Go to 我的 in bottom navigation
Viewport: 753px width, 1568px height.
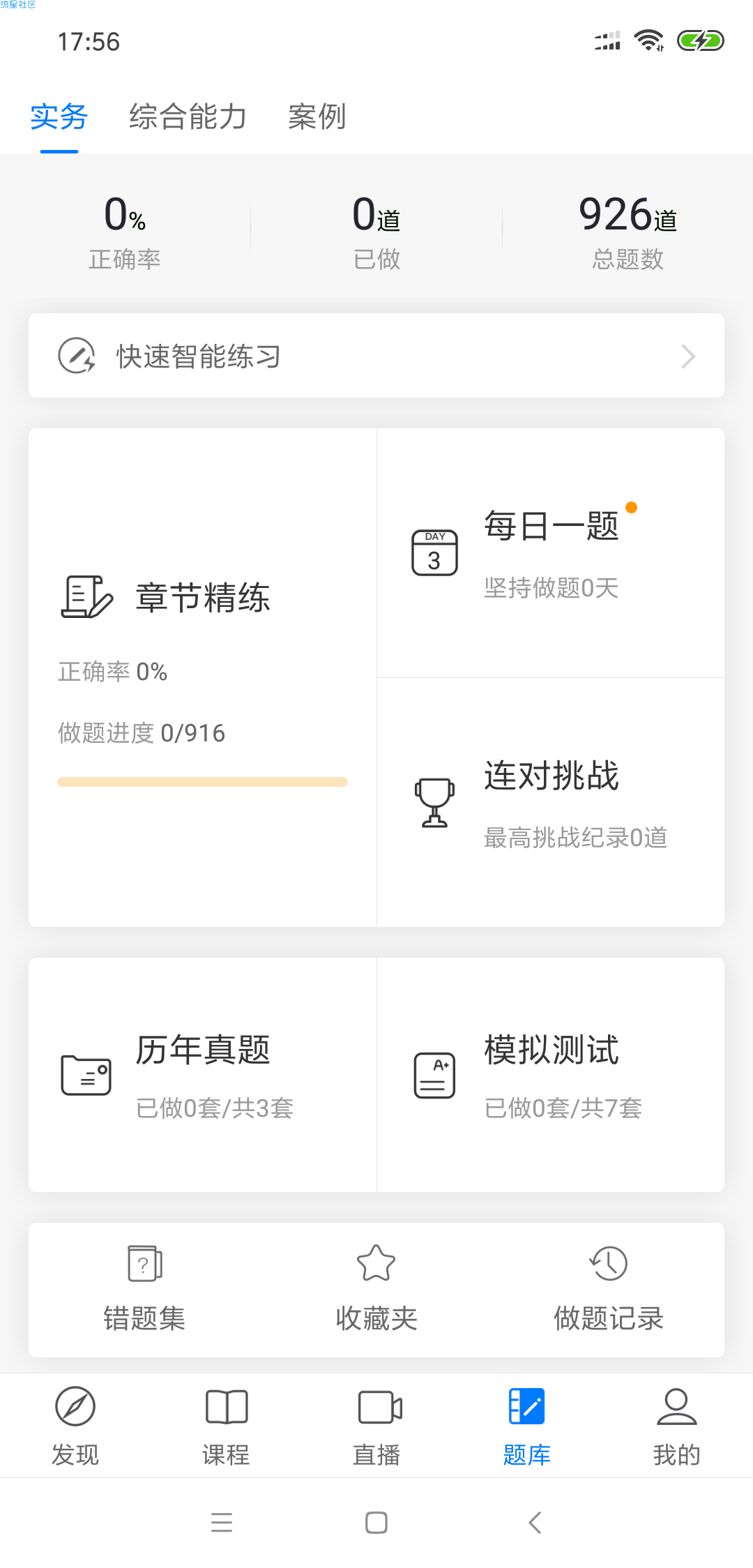(677, 1426)
